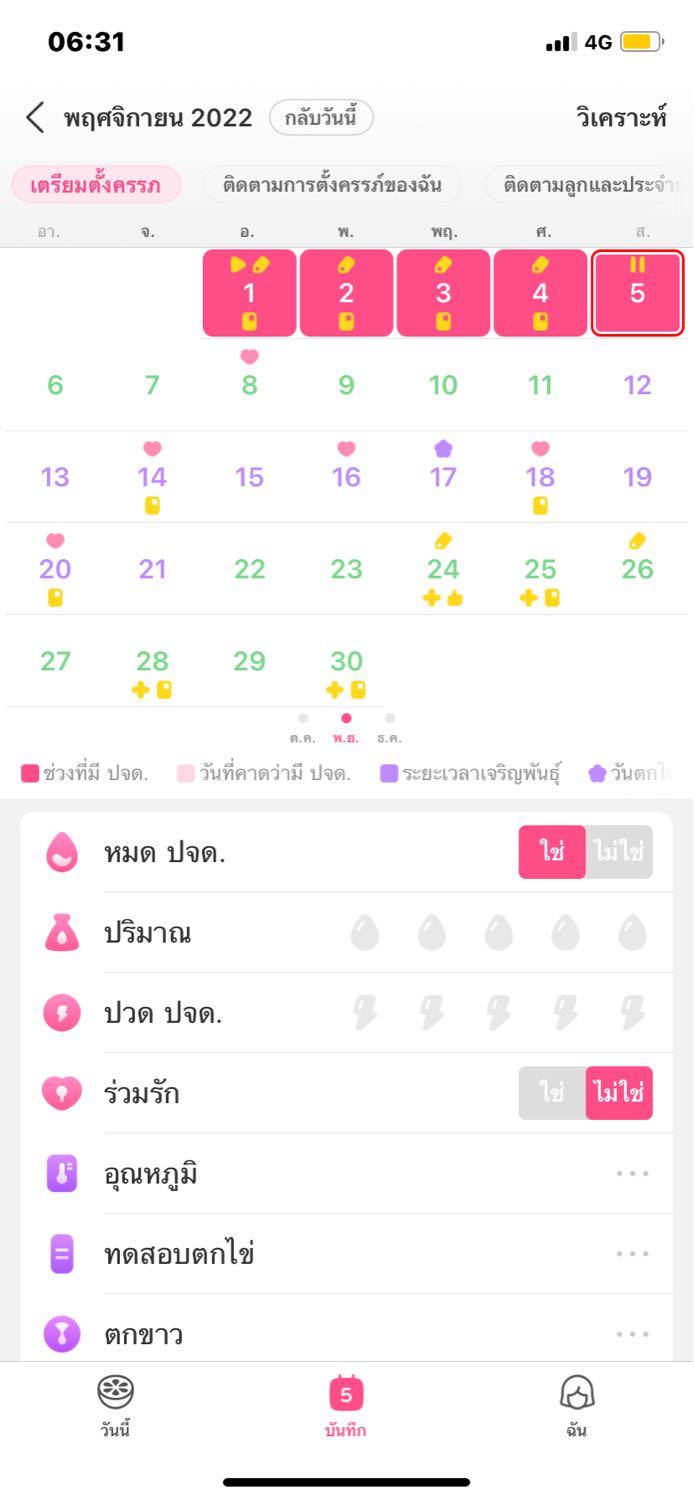Tap the กลับวันนี้ button
This screenshot has width=694, height=1500.
tap(321, 118)
